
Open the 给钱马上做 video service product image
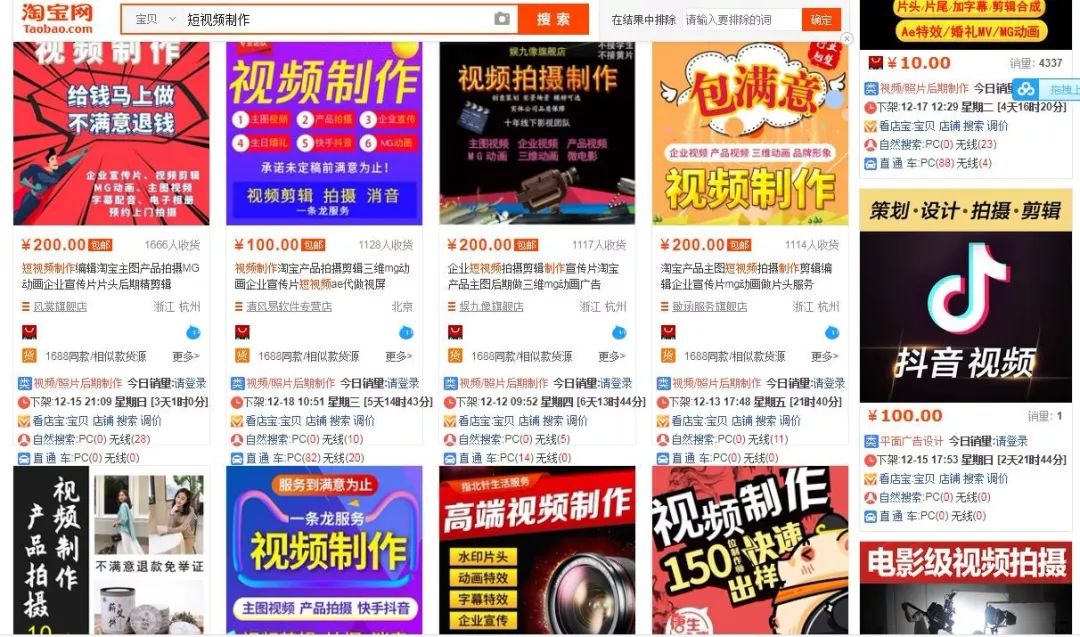click(111, 133)
